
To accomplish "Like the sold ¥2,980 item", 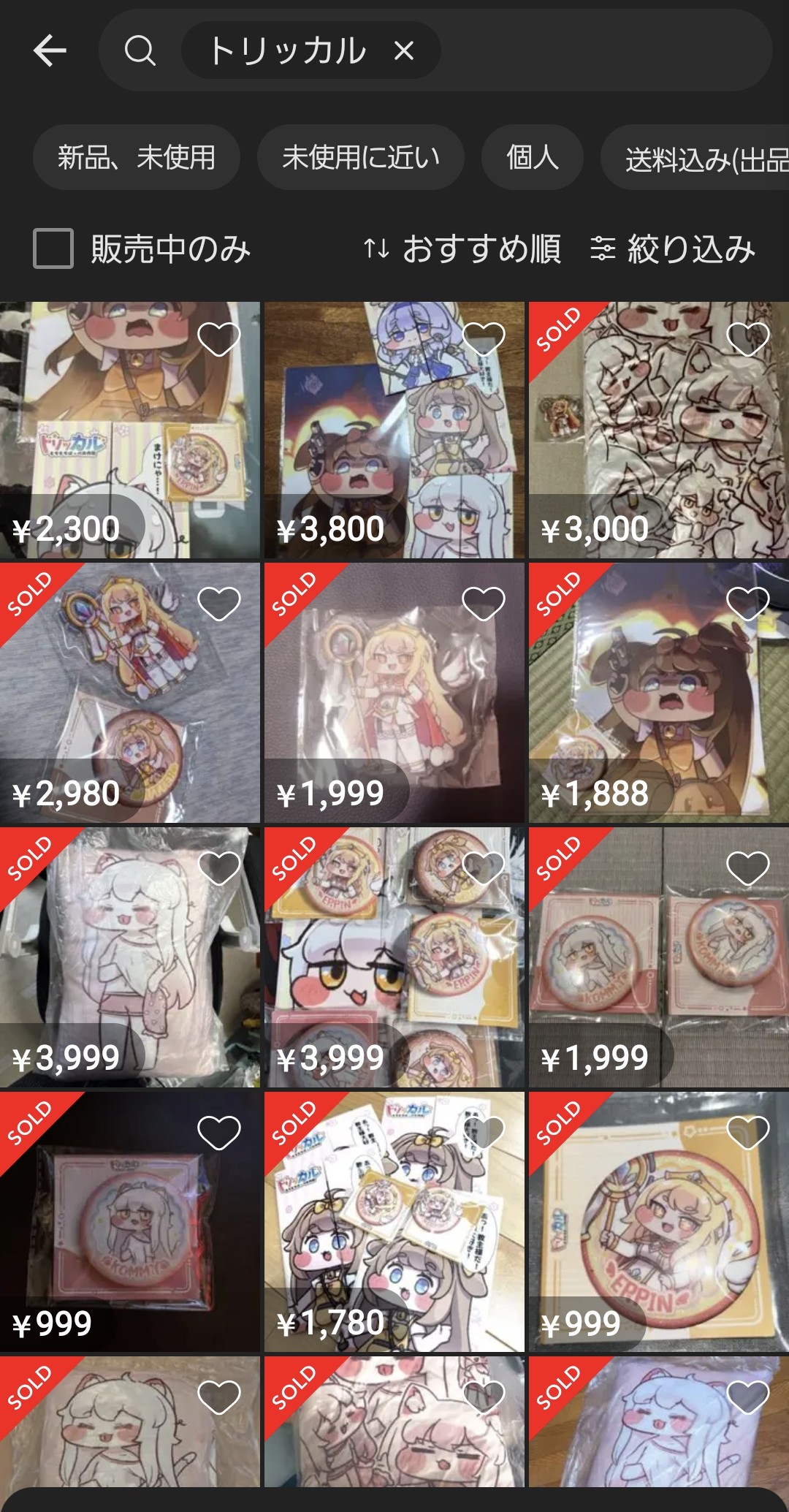I will click(x=219, y=604).
